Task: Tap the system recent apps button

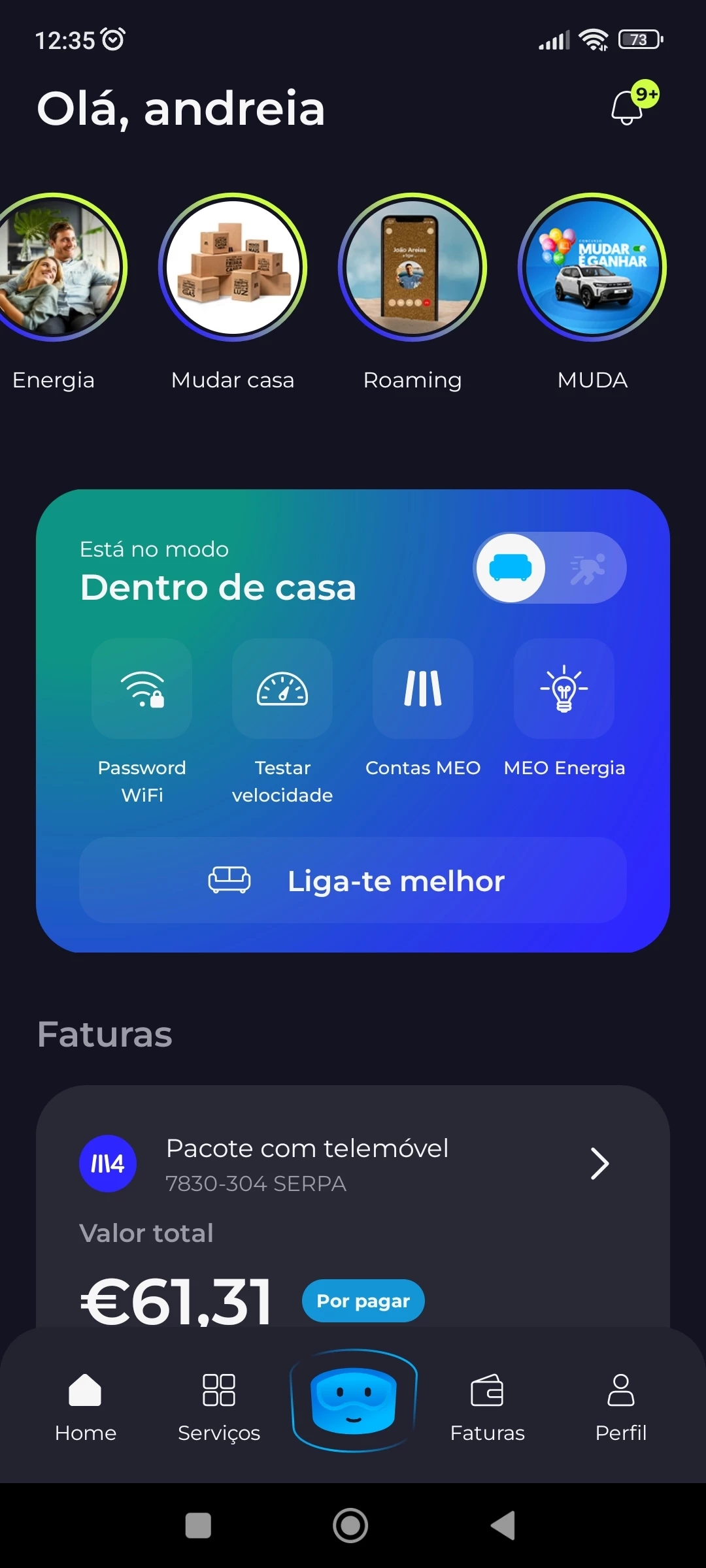Action: pyautogui.click(x=198, y=1526)
